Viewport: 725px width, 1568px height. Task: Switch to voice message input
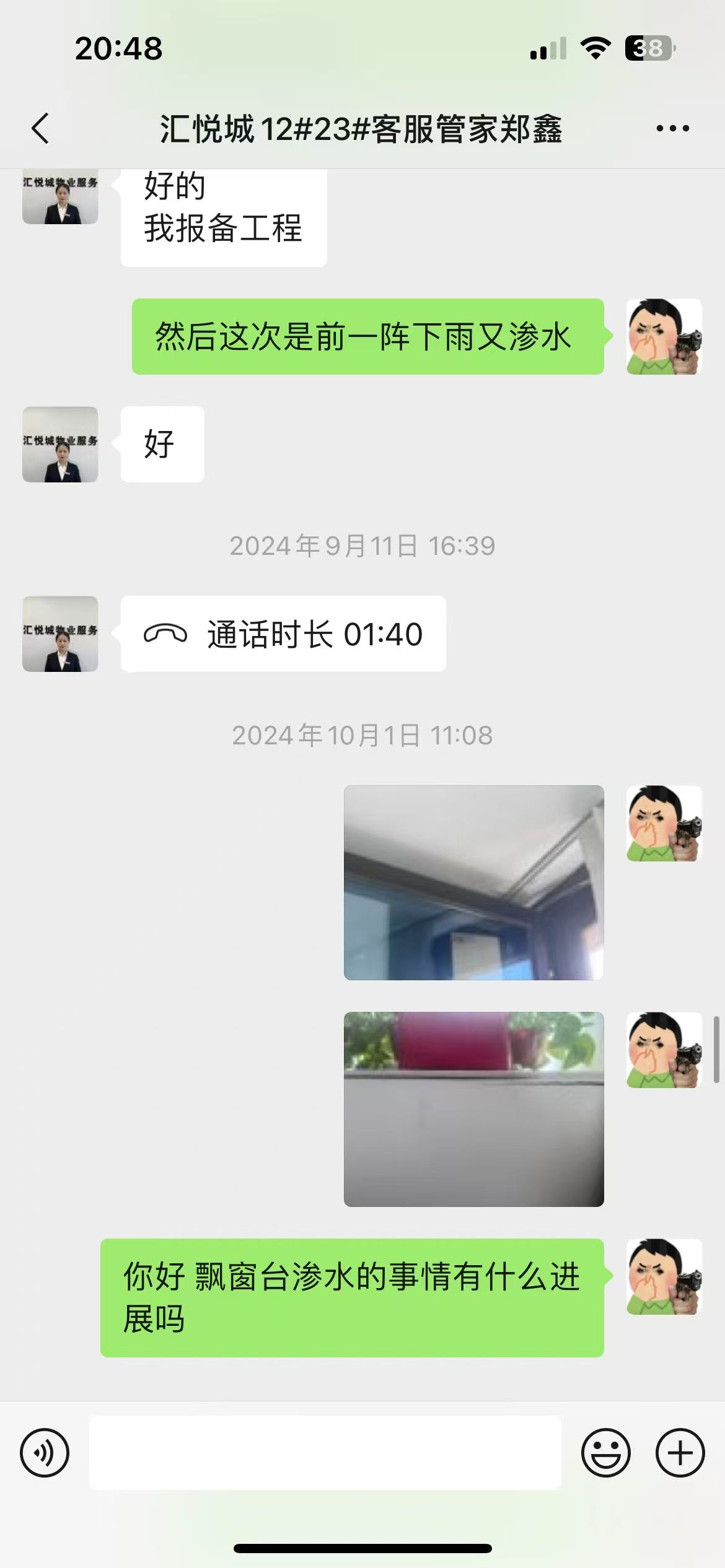45,1453
